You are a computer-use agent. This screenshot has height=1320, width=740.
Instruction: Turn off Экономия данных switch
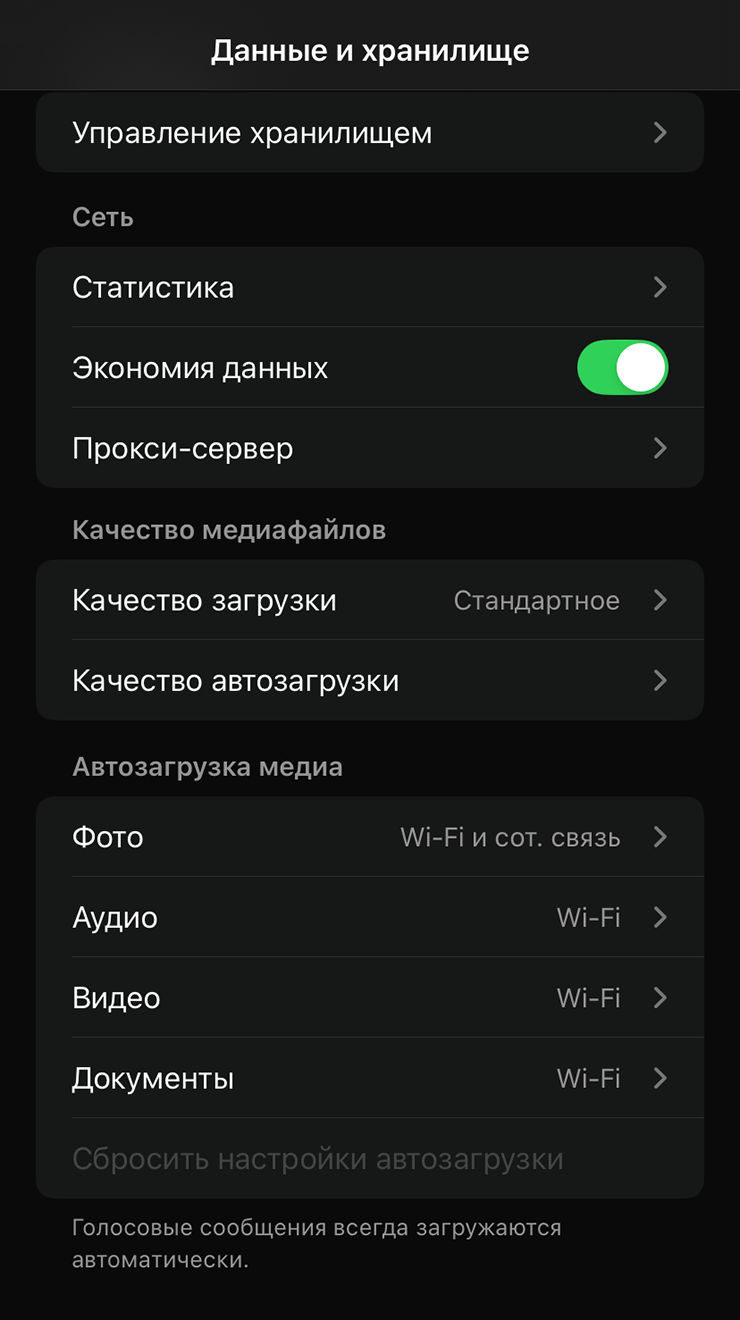622,368
